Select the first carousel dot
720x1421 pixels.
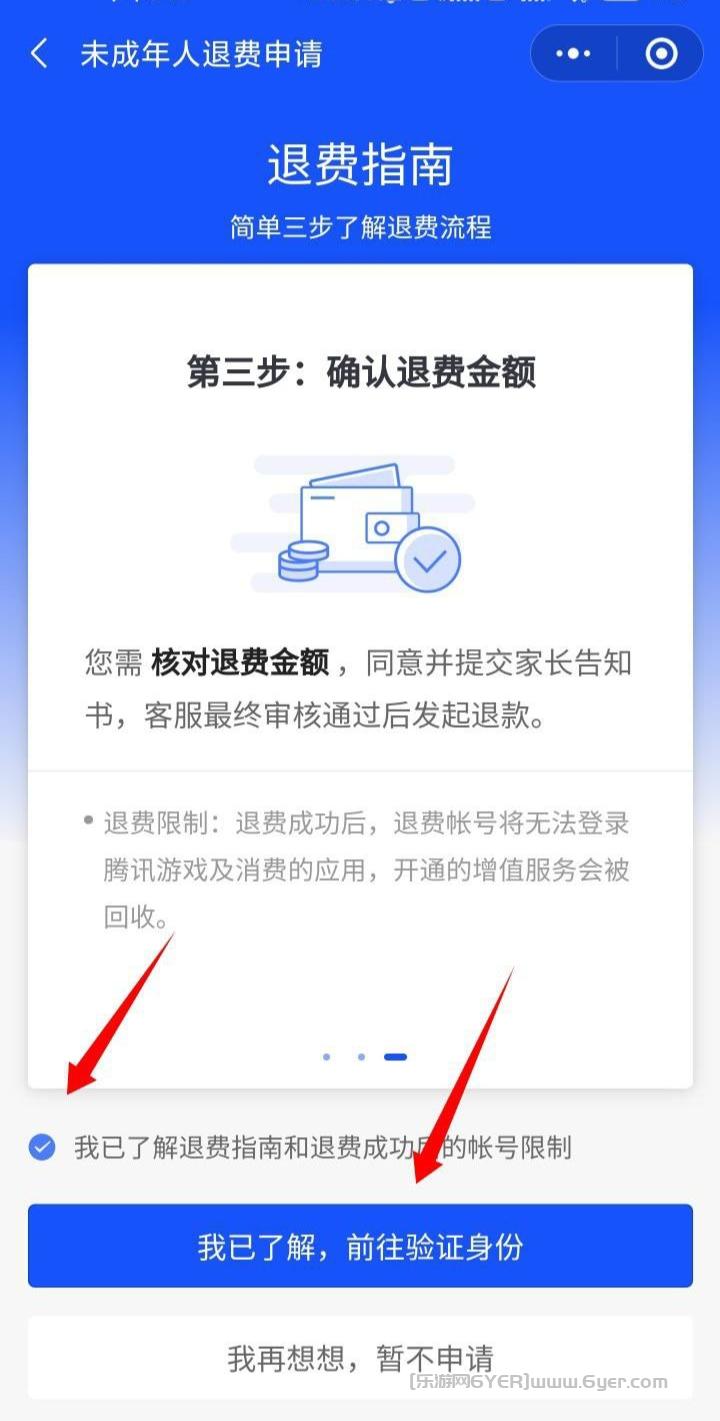327,1056
